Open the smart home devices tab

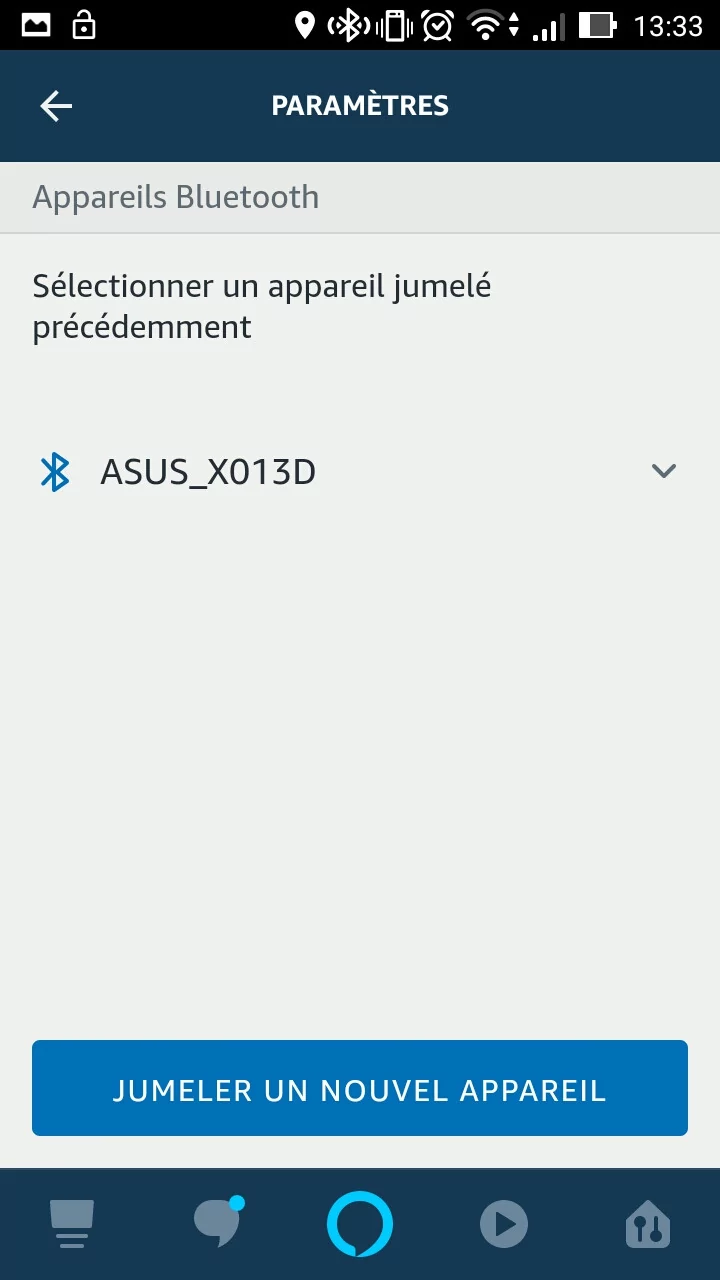click(647, 1224)
